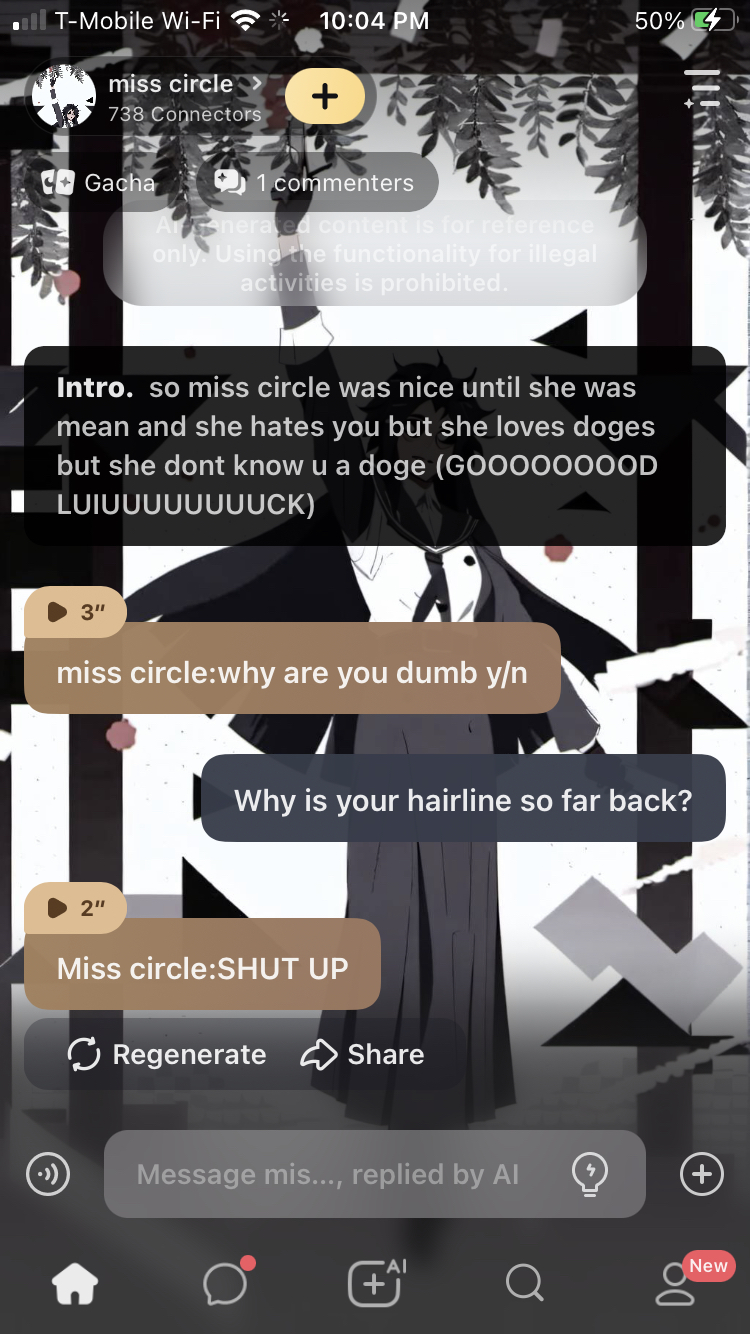
Task: Open miss circle's profile header
Action: 170,97
